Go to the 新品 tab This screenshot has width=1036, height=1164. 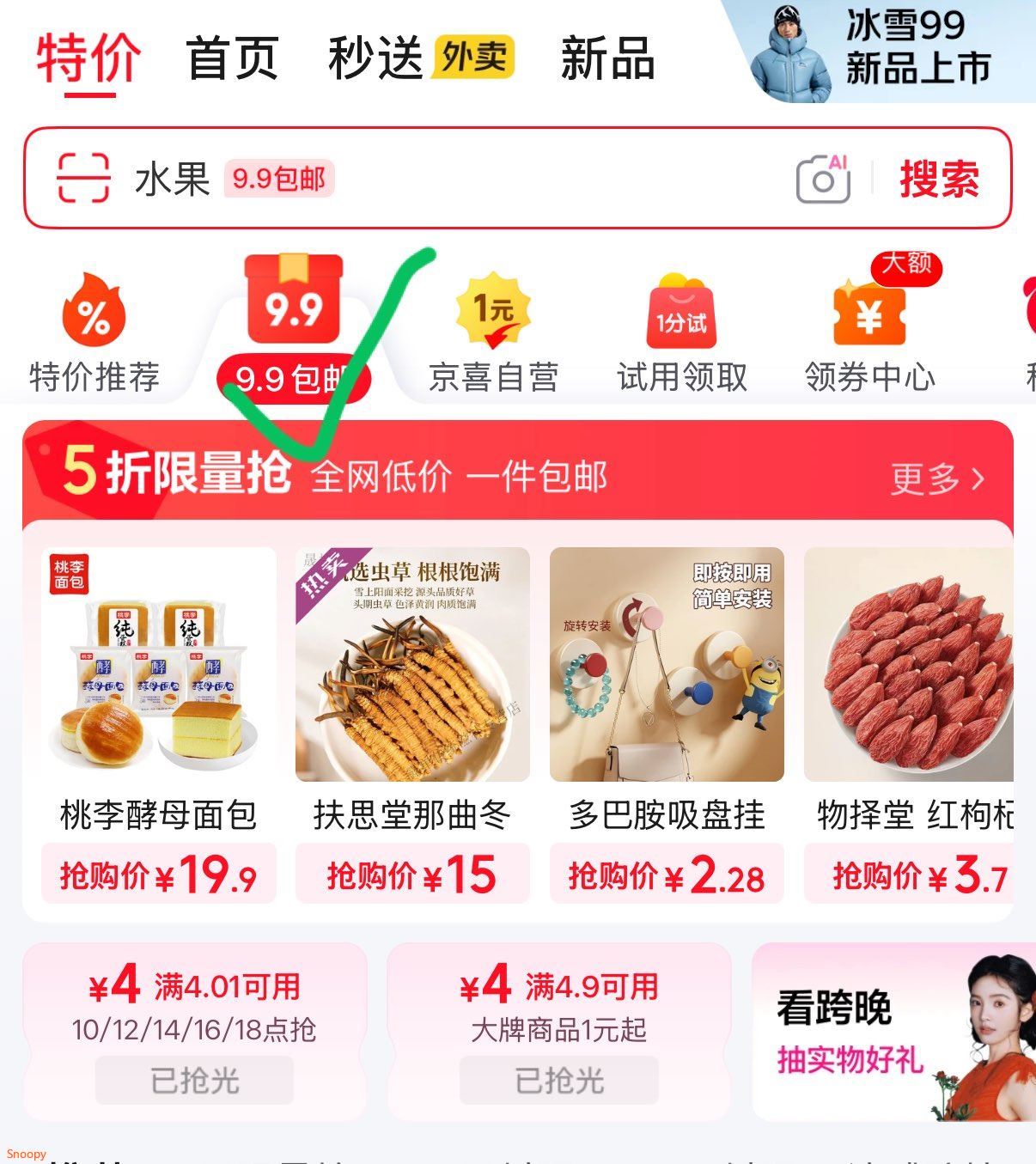pyautogui.click(x=607, y=58)
